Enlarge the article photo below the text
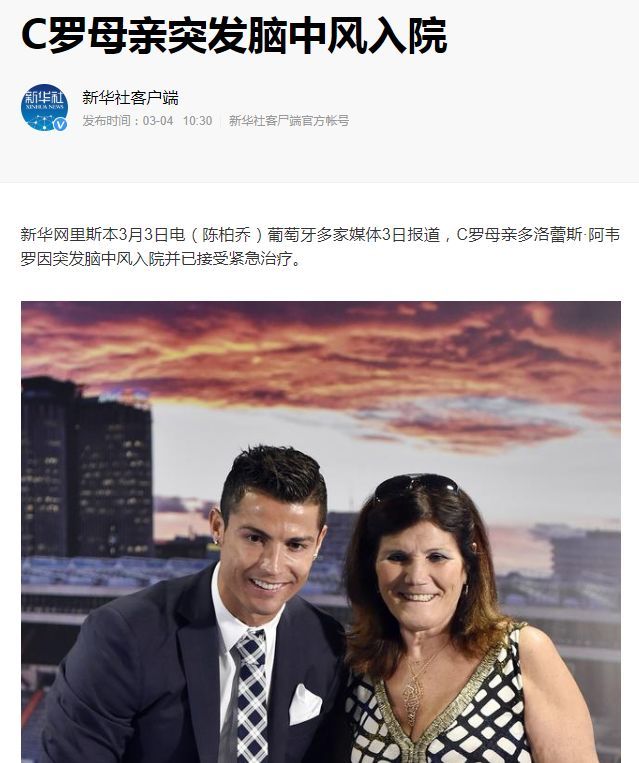 [x=320, y=530]
